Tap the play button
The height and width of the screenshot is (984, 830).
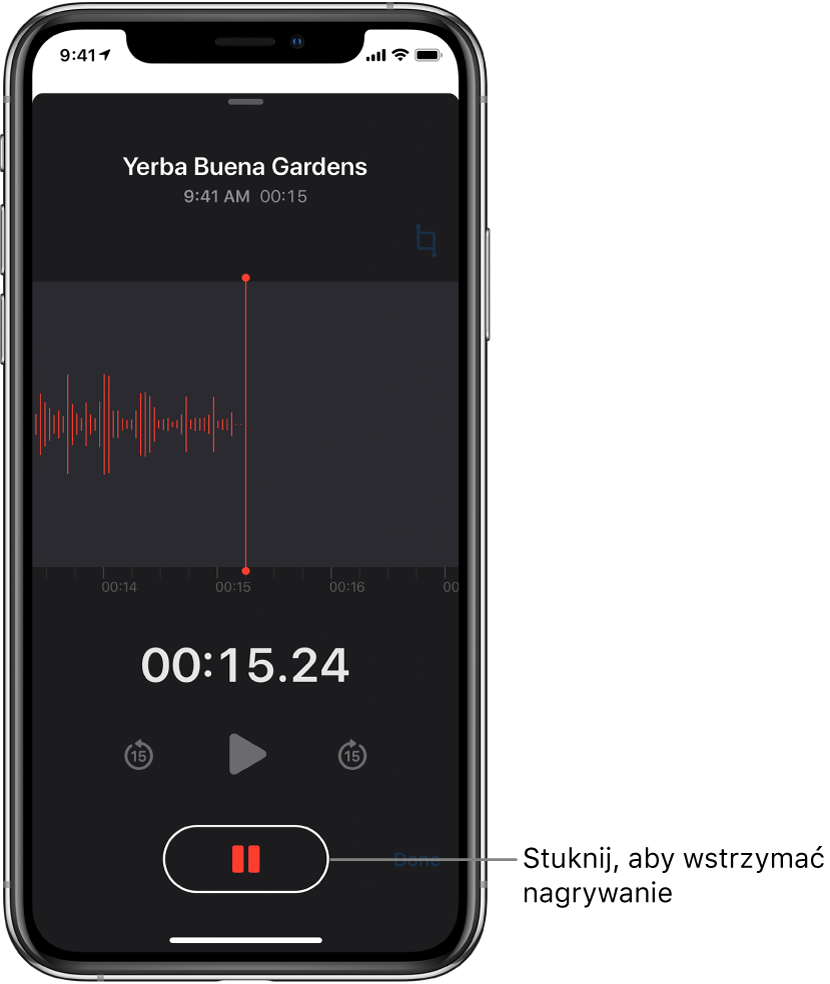click(x=246, y=754)
